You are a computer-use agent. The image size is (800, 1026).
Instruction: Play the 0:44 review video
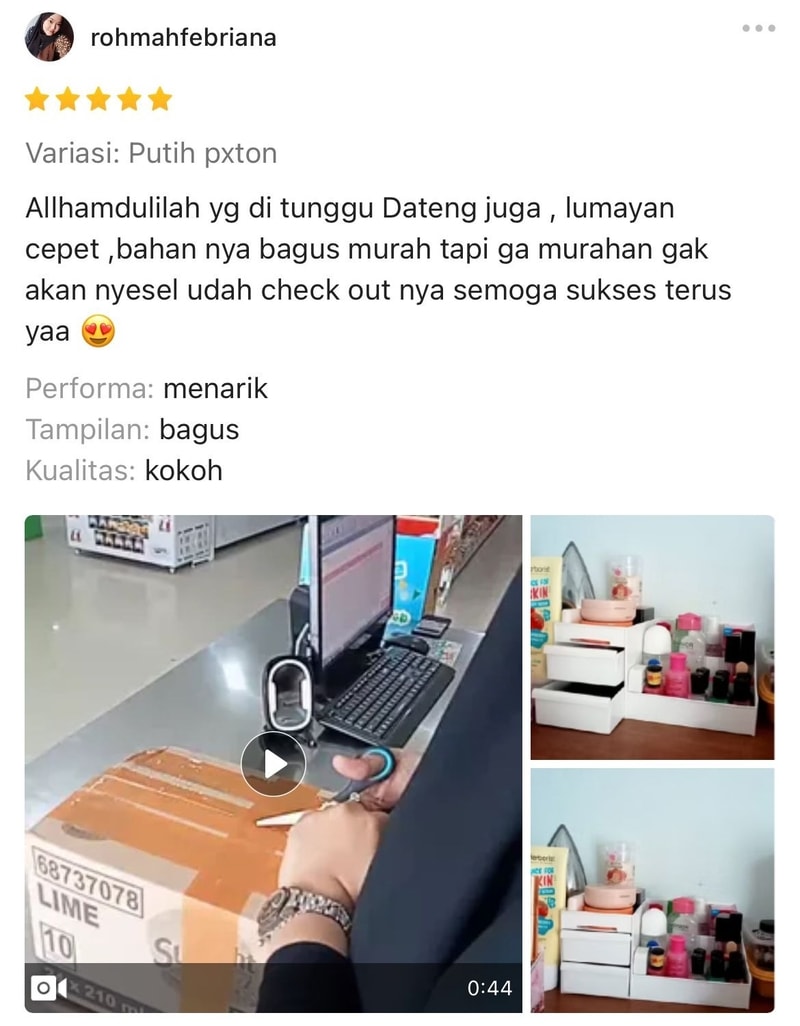(273, 764)
